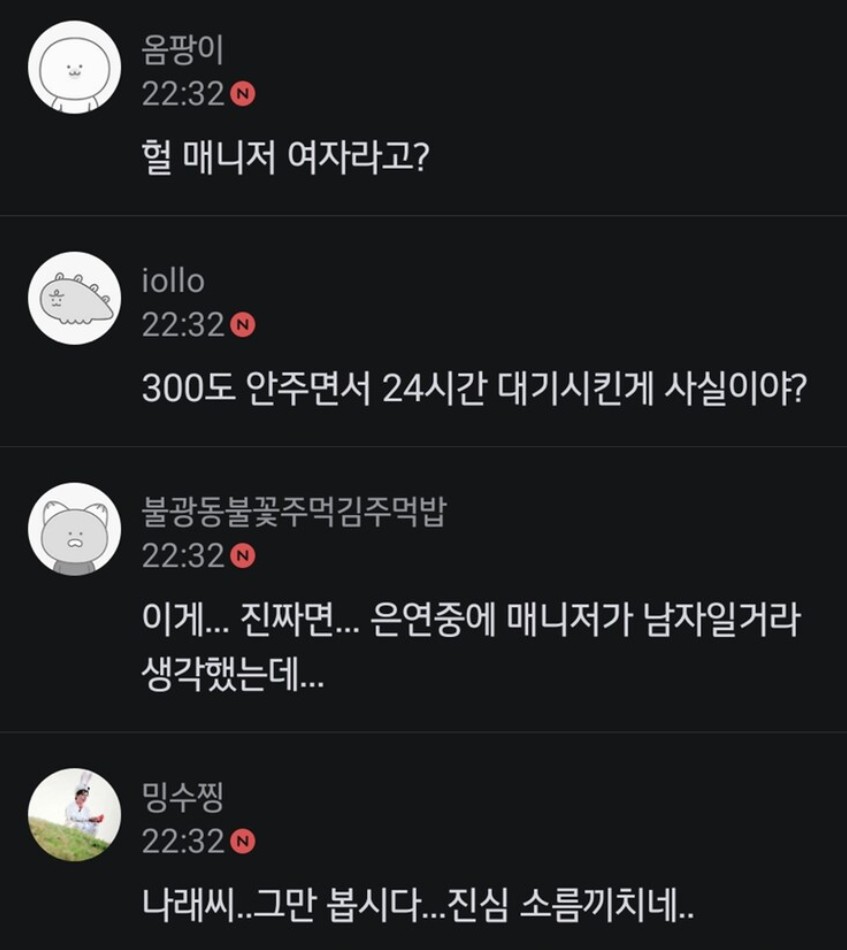Tap iollo's profile avatar
This screenshot has width=847, height=950.
(74, 297)
